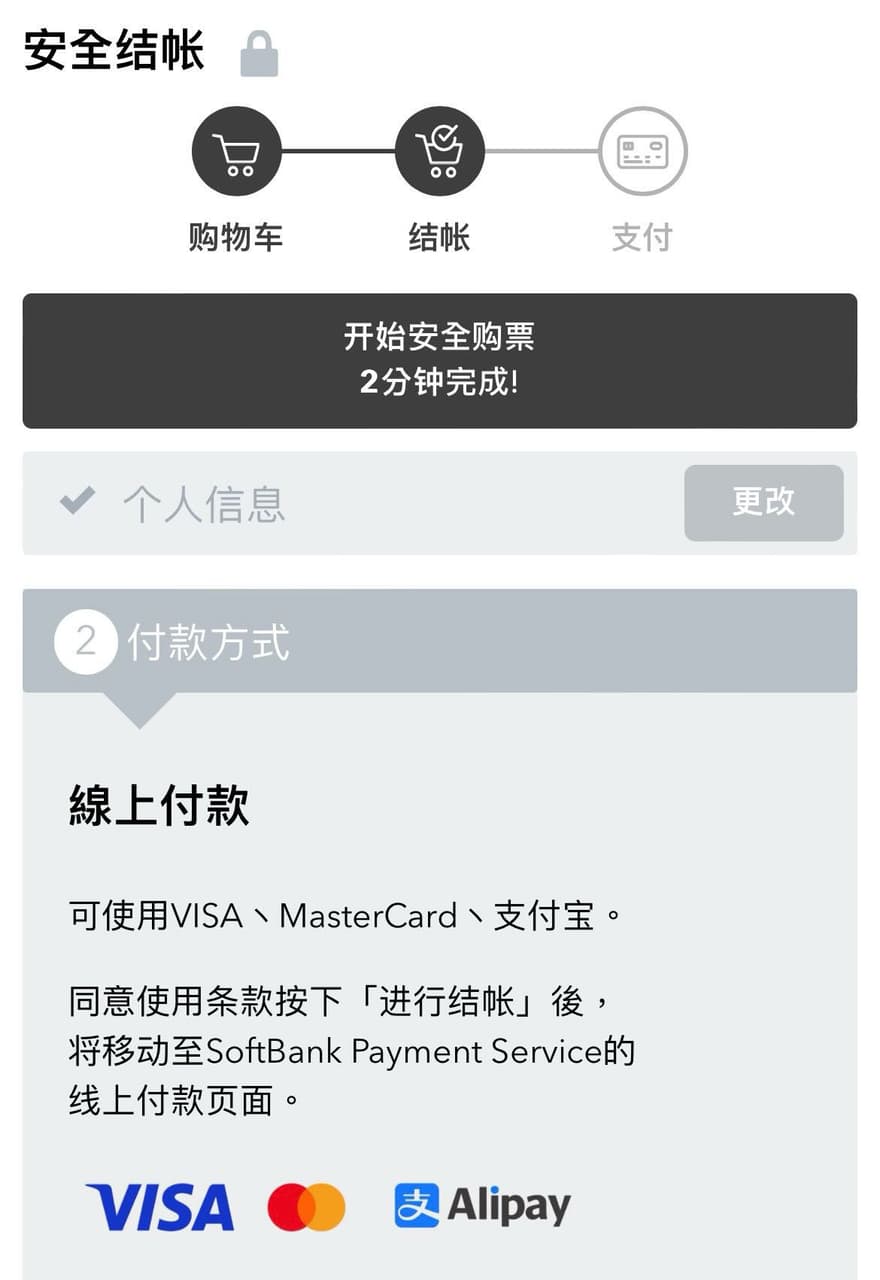Select the VISA payment logo
880x1280 pixels.
pyautogui.click(x=158, y=1207)
